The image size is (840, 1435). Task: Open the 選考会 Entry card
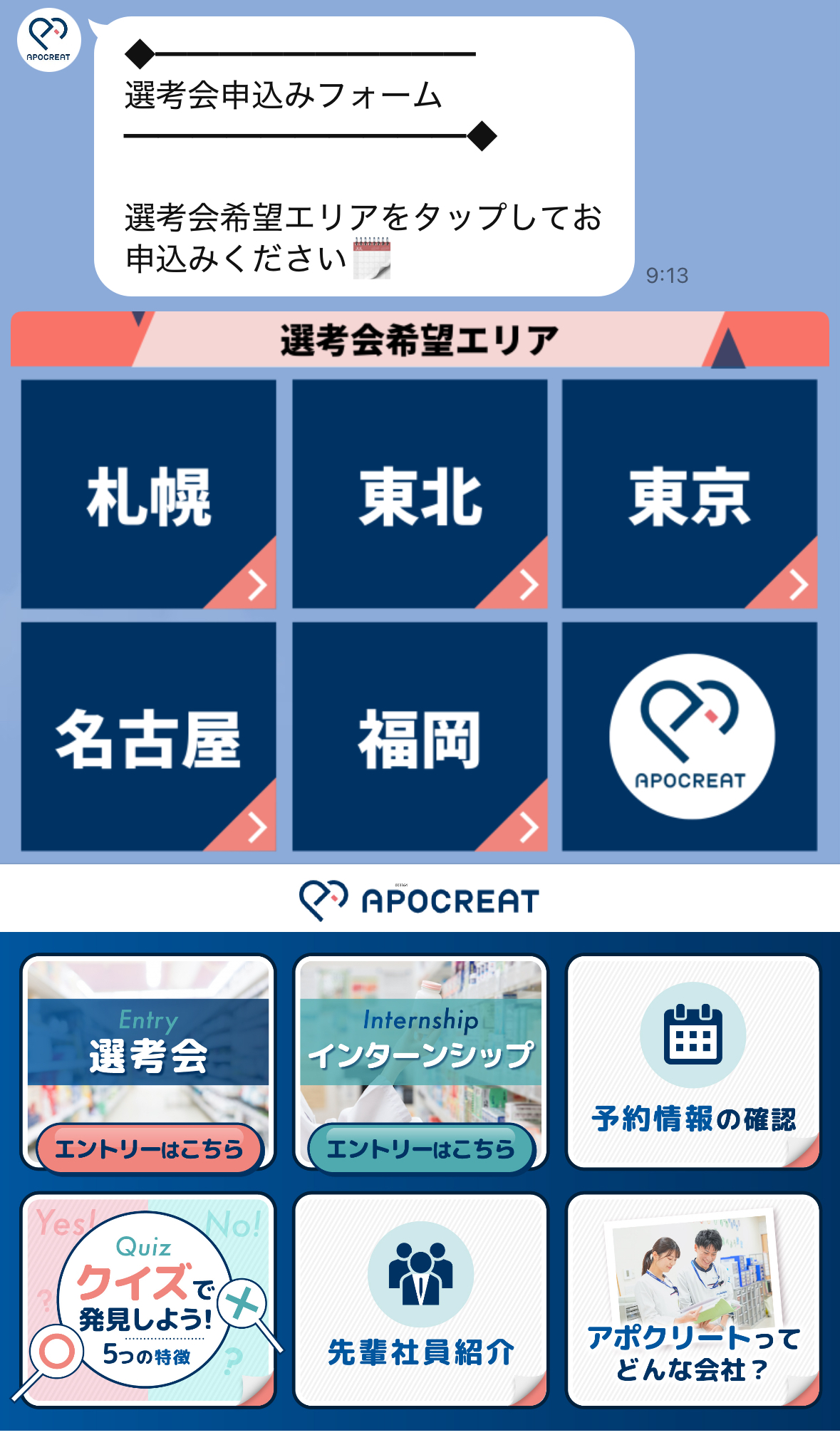coord(148,1063)
